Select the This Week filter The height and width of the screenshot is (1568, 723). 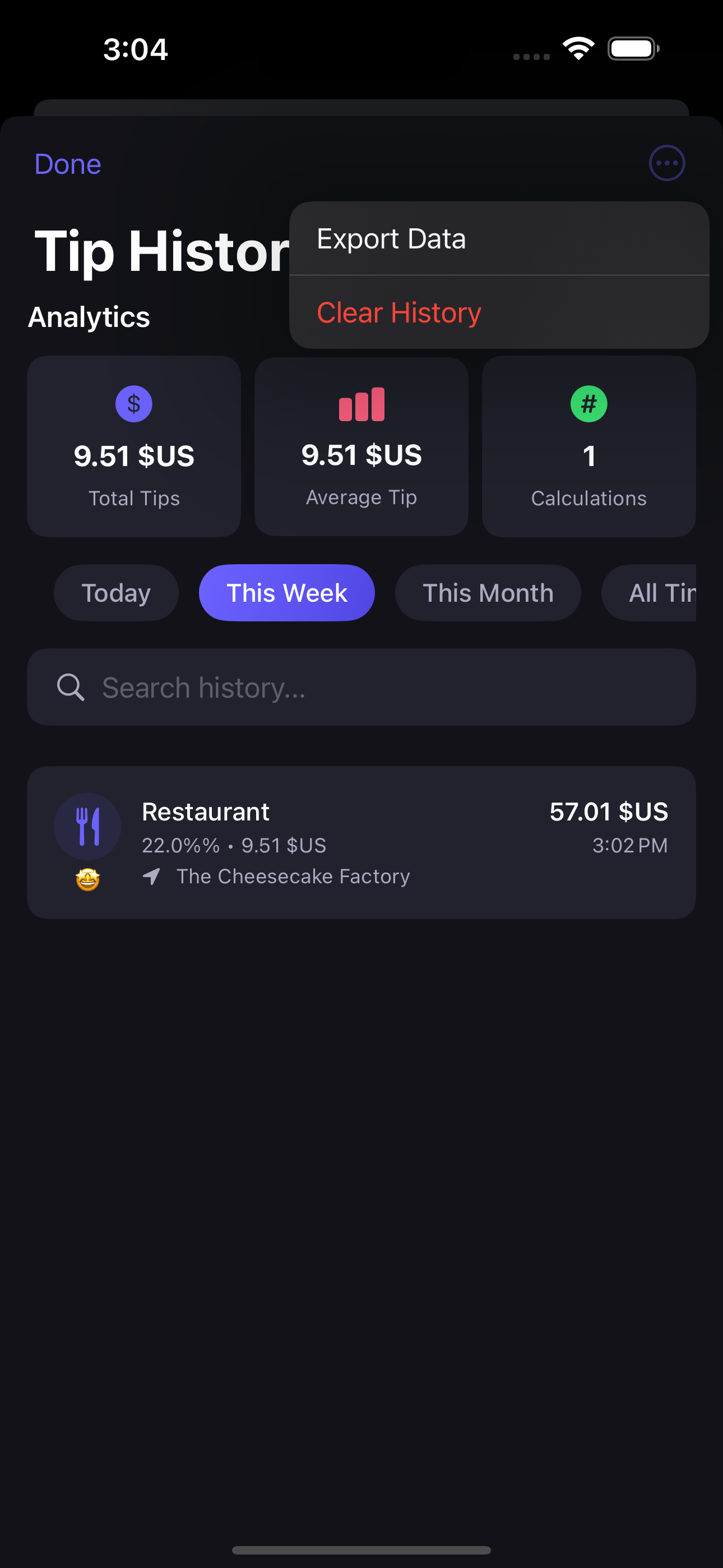tap(286, 593)
